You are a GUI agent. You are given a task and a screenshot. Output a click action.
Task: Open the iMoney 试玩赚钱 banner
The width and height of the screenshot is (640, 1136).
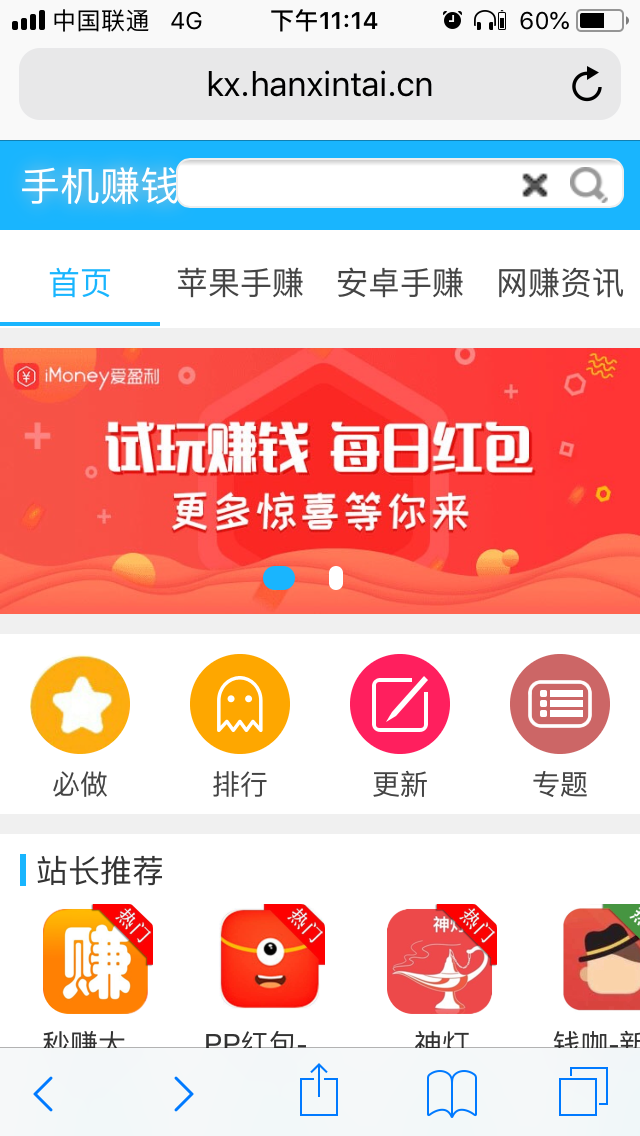(320, 470)
